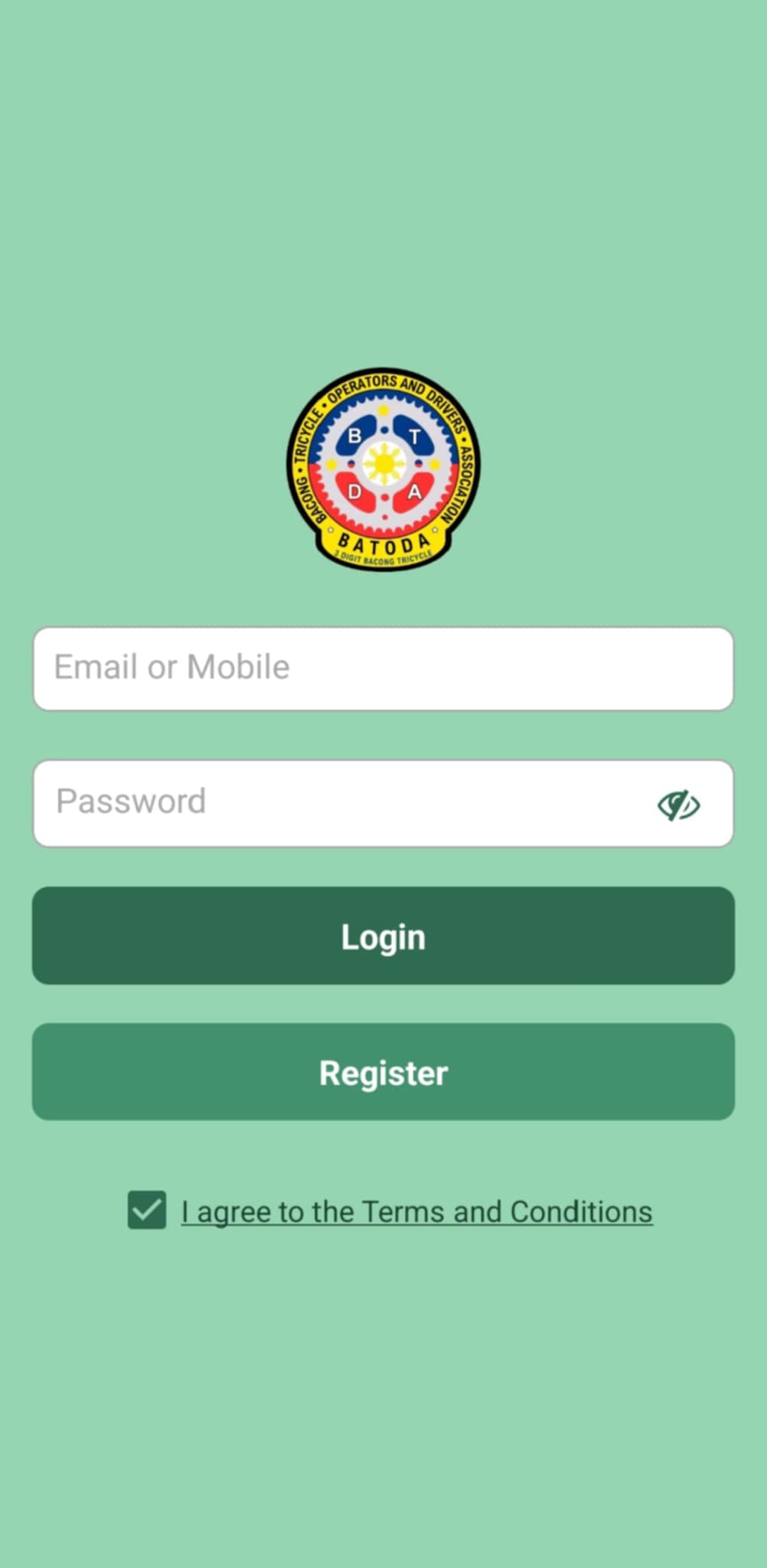Tap the Login action at screen center

pyautogui.click(x=383, y=936)
